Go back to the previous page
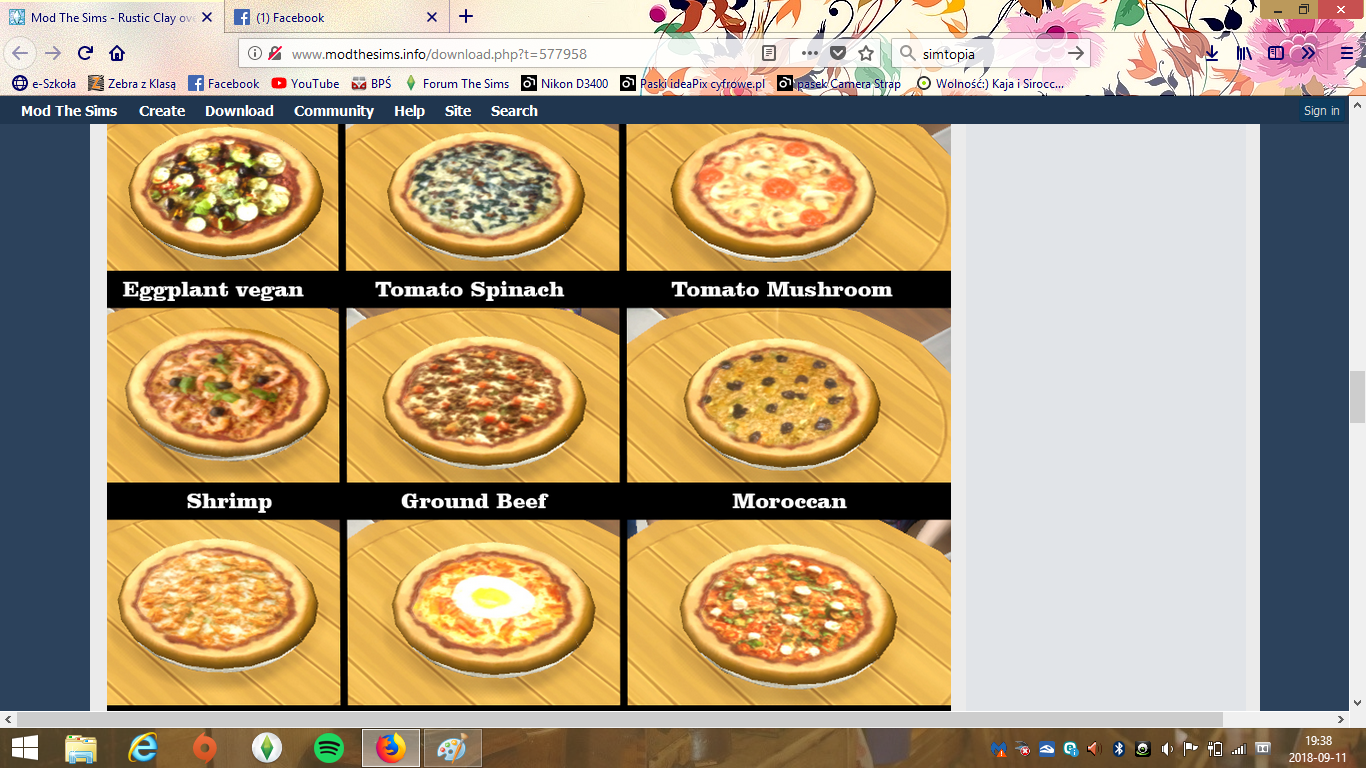 21,53
